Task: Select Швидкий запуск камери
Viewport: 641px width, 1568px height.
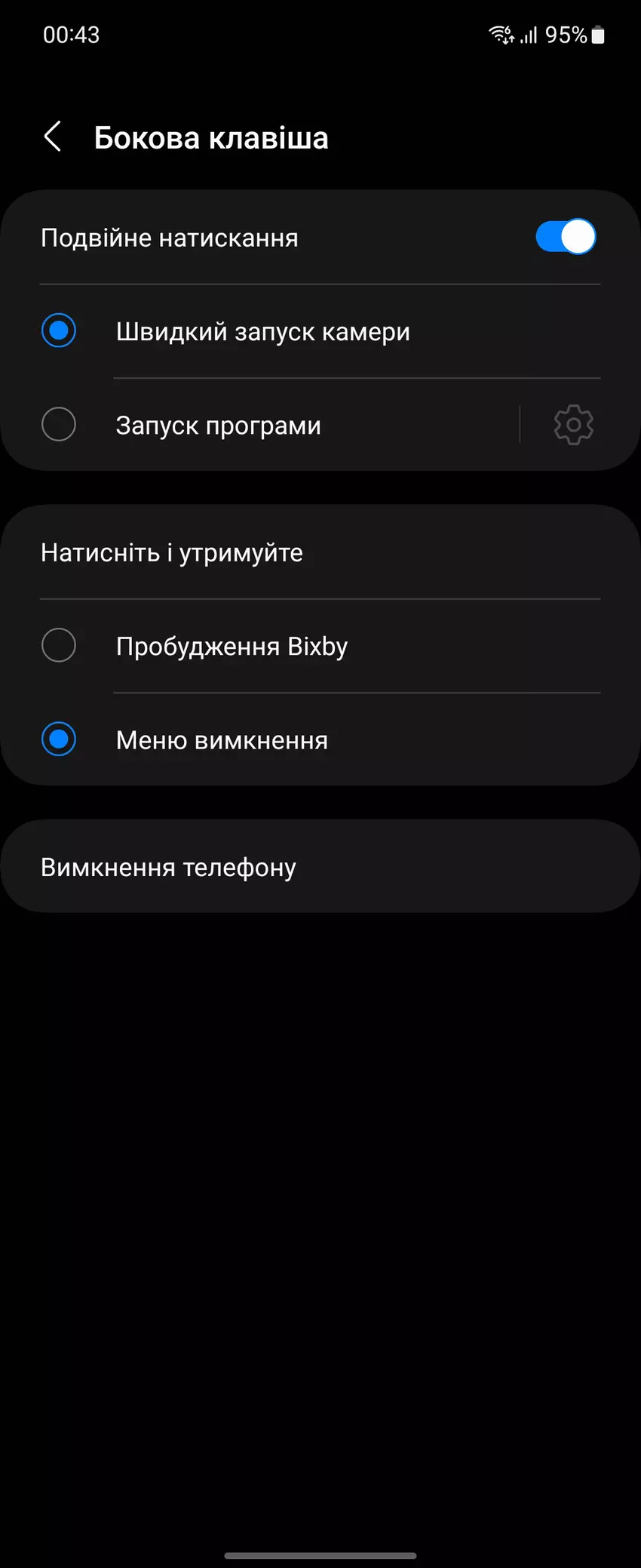Action: 262,331
